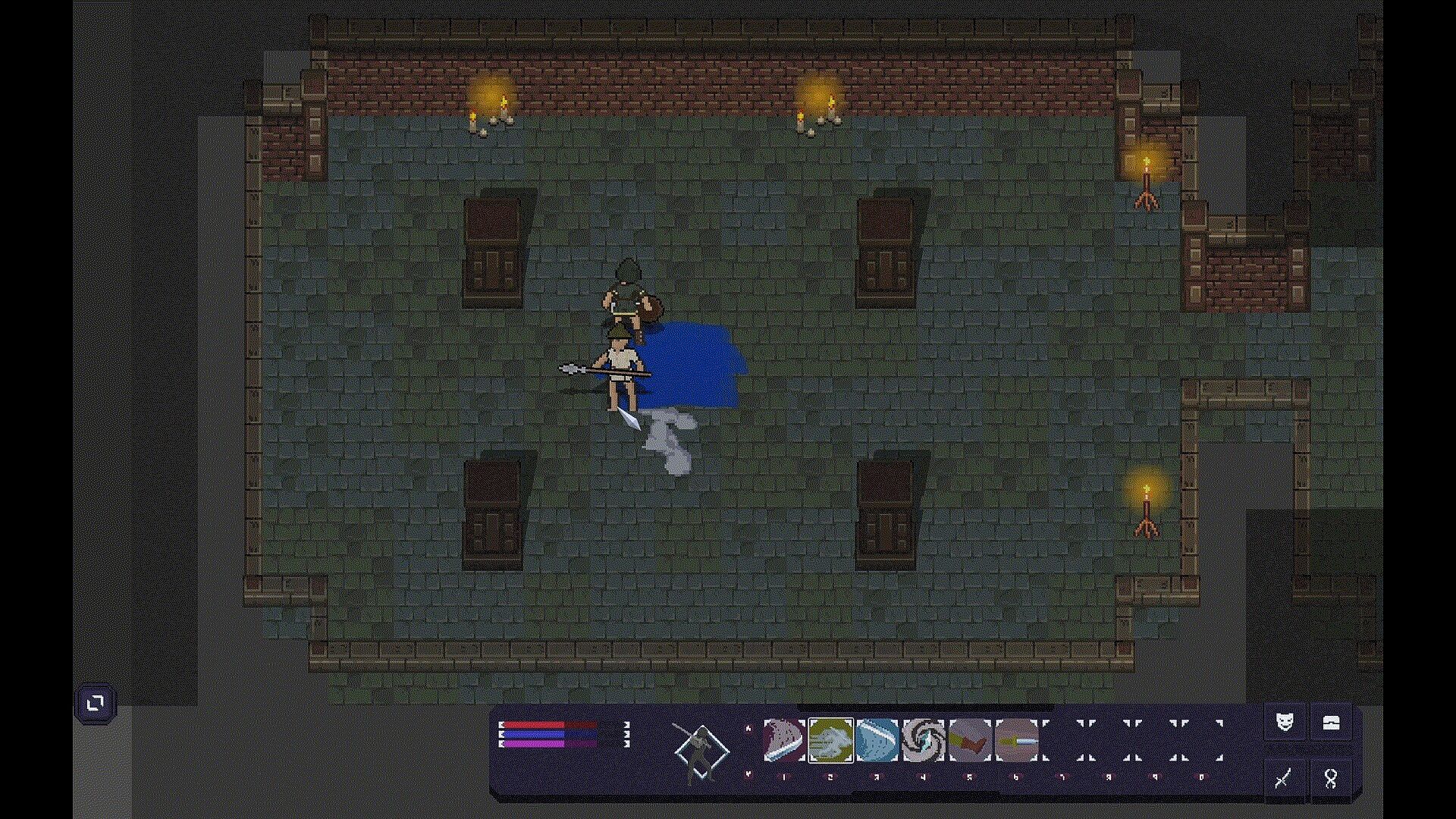This screenshot has height=819, width=1456.
Task: Open the amulet accessory menu
Action: click(x=1331, y=778)
